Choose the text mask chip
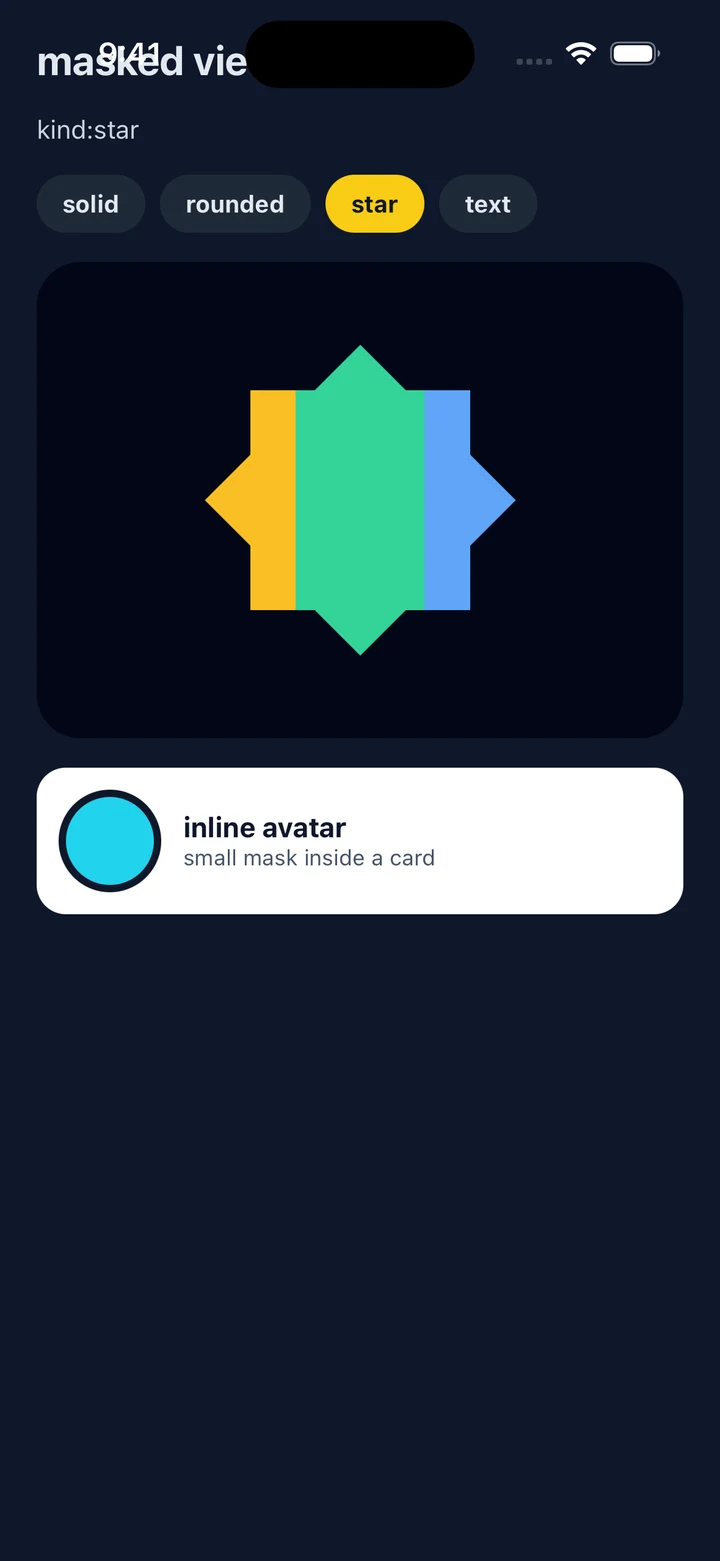The image size is (720, 1561). tap(488, 204)
